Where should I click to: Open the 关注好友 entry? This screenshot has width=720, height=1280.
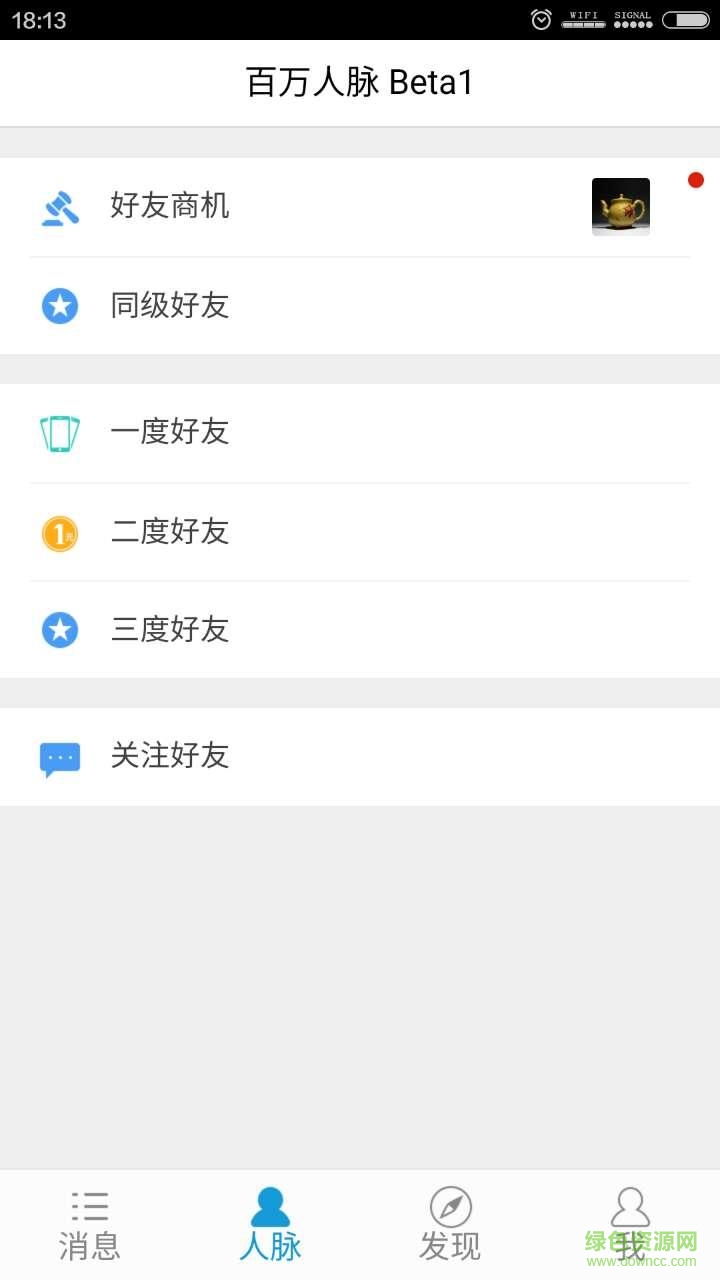pos(300,757)
